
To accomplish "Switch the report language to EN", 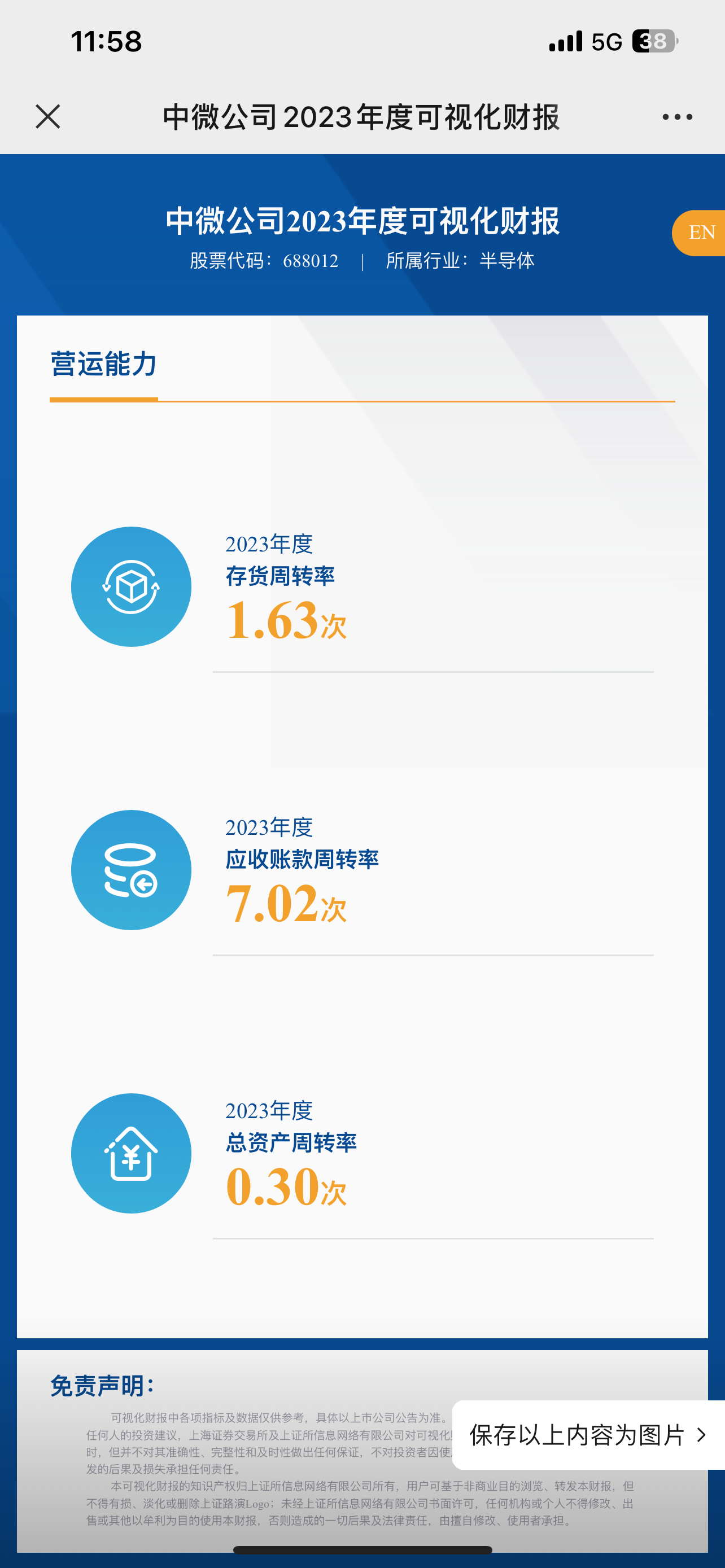I will [701, 233].
